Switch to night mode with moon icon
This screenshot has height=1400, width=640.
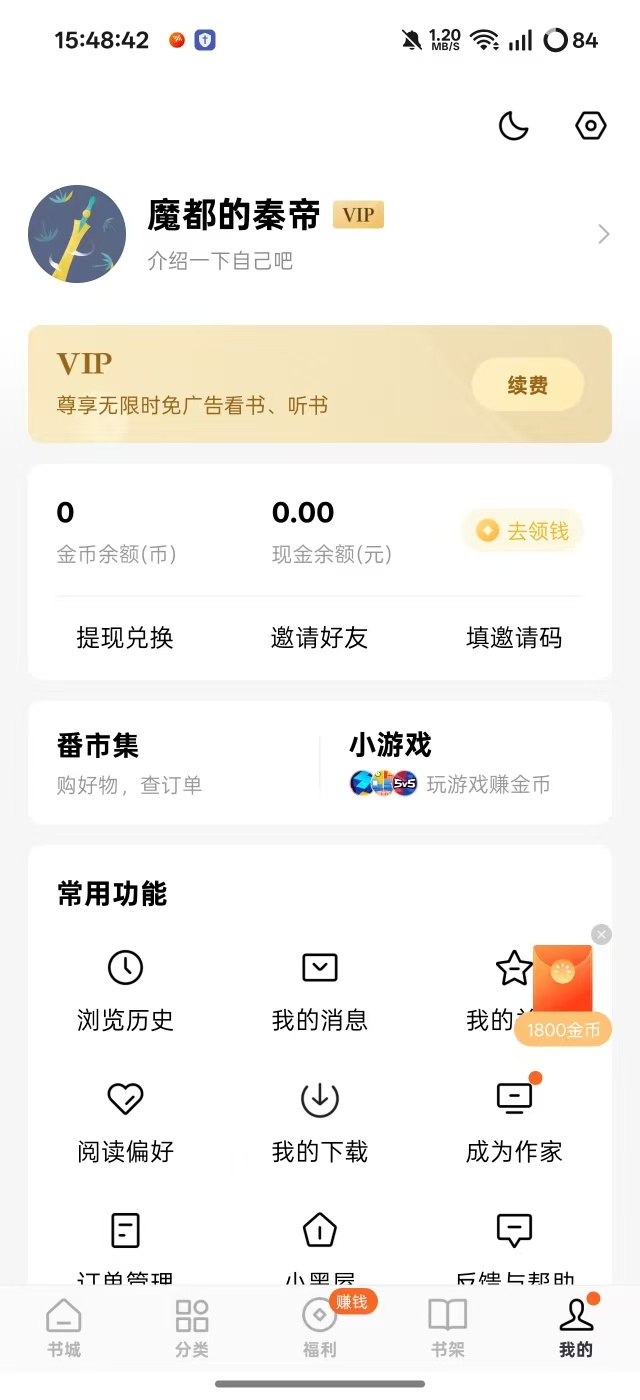(513, 126)
